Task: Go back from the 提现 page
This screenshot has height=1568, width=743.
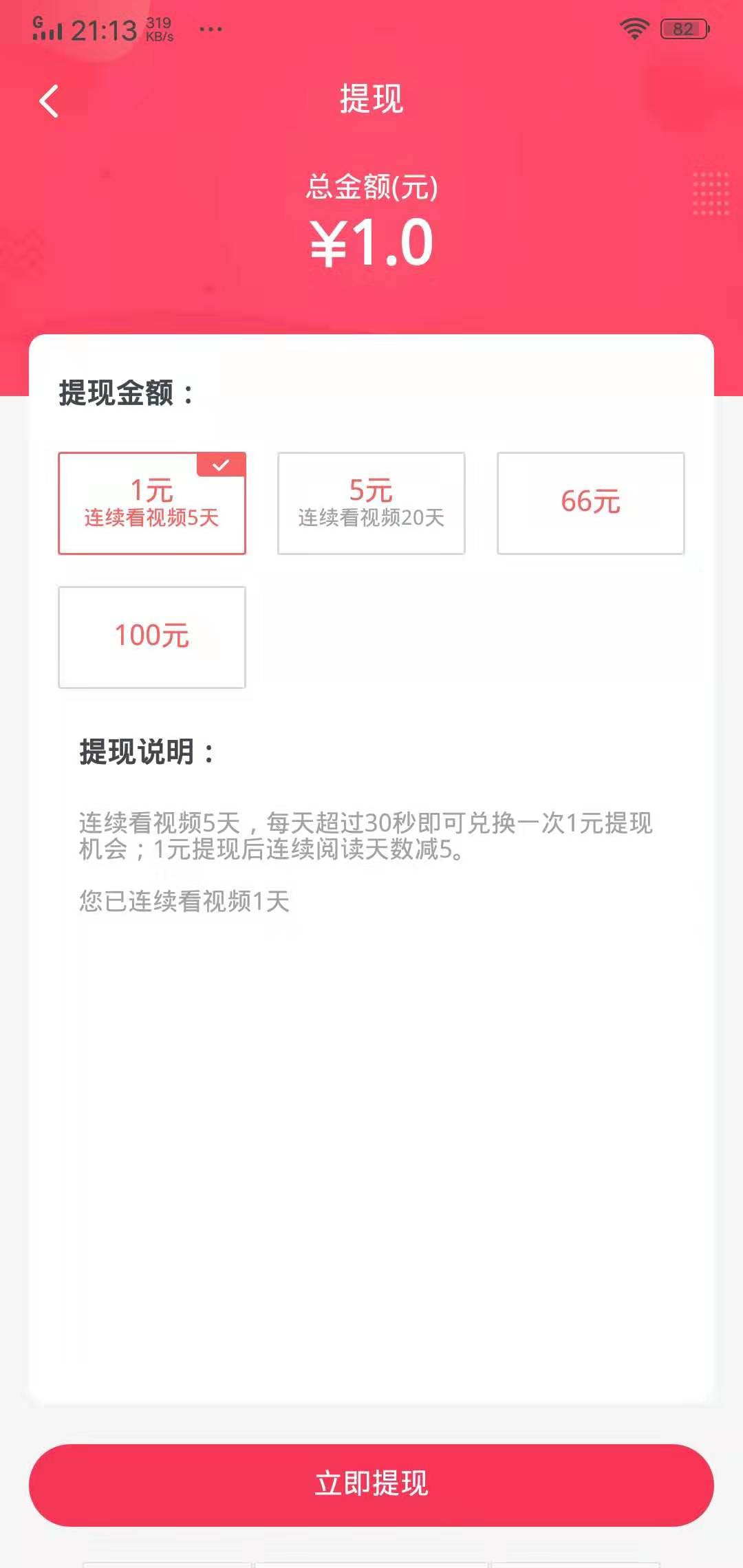Action: 49,102
